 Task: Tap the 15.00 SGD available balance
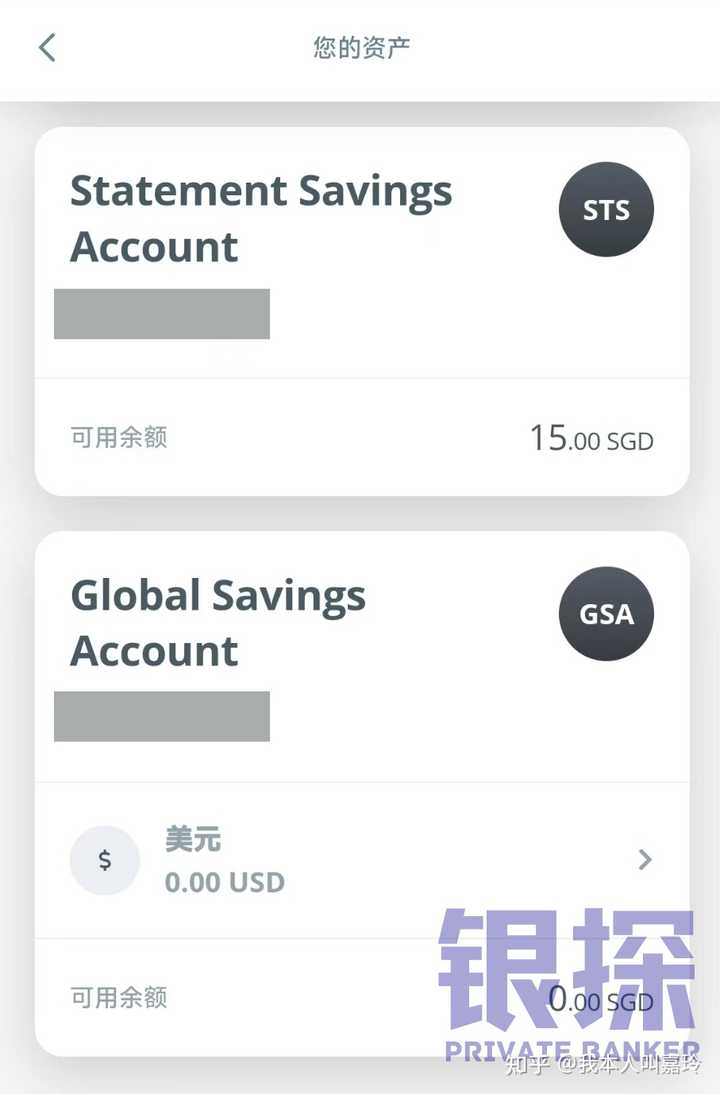coord(591,437)
